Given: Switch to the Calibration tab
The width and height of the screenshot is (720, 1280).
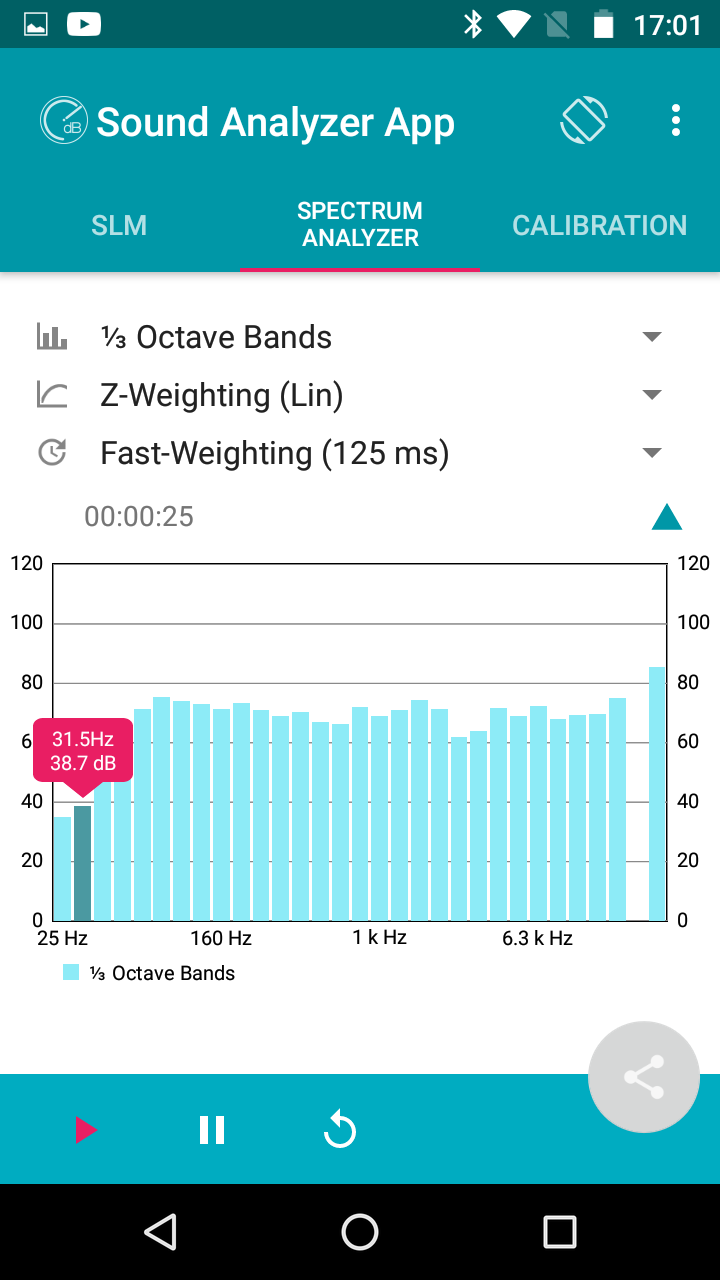Looking at the screenshot, I should [x=600, y=225].
